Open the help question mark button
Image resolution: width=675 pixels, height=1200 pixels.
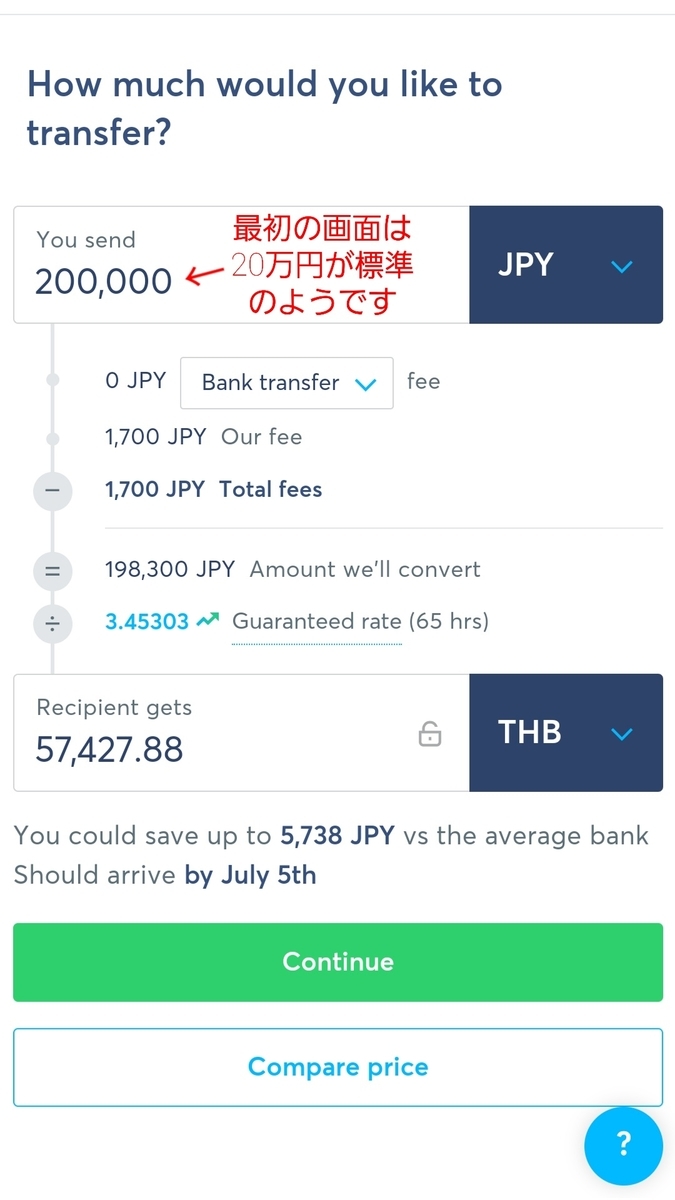click(623, 1144)
